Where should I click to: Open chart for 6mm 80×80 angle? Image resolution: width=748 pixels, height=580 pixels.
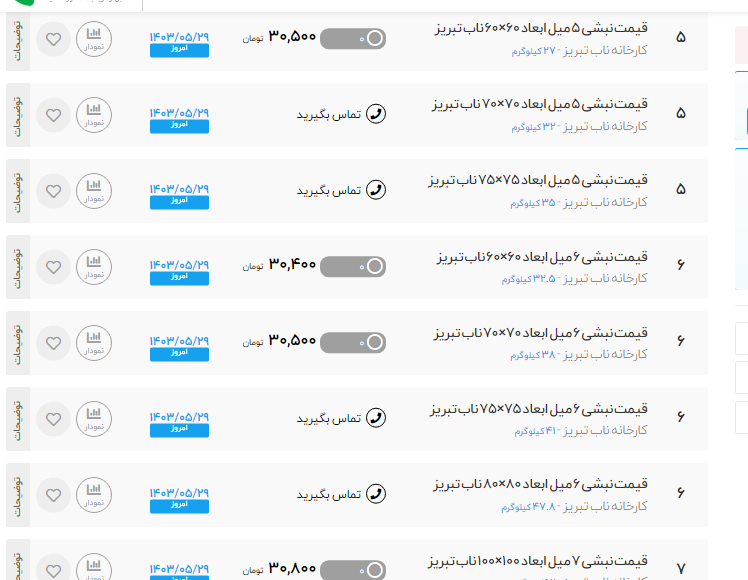point(94,494)
